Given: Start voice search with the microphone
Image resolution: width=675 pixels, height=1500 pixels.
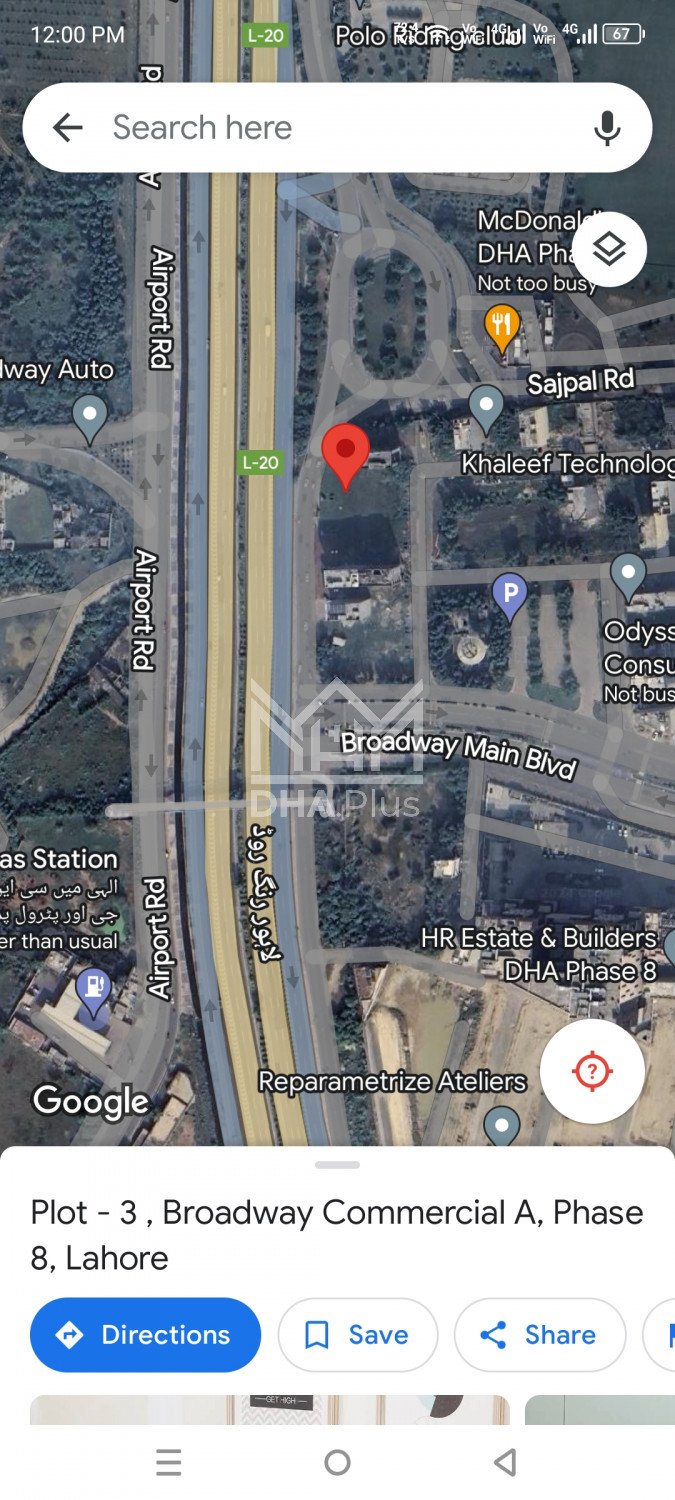Looking at the screenshot, I should click(606, 128).
